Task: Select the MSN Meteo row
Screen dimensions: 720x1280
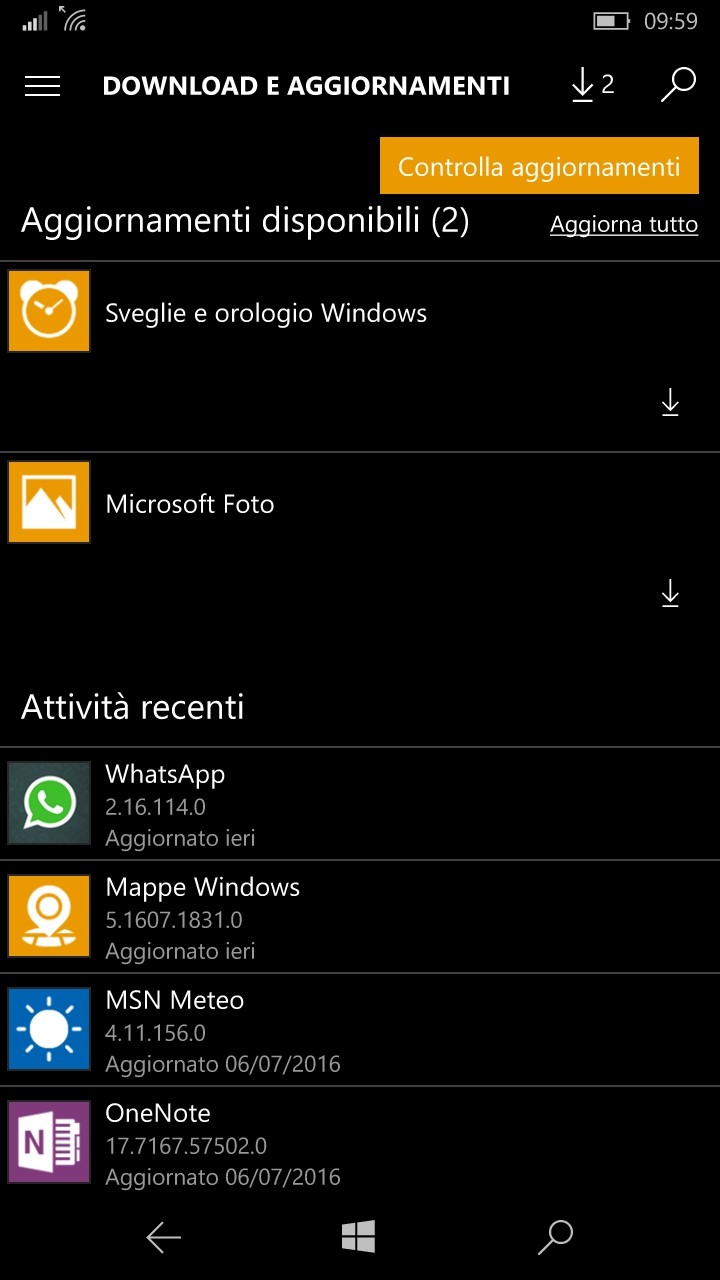Action: pos(360,1030)
